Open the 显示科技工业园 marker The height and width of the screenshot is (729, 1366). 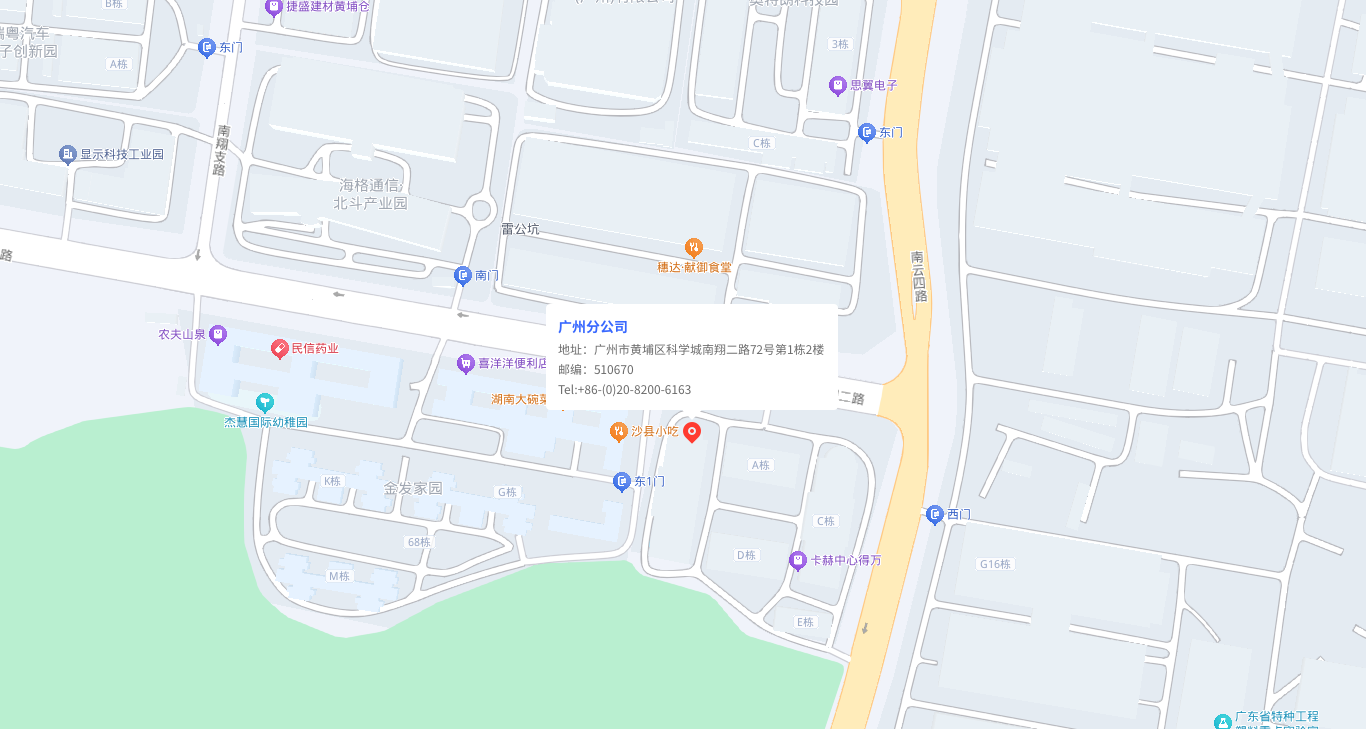coord(67,154)
